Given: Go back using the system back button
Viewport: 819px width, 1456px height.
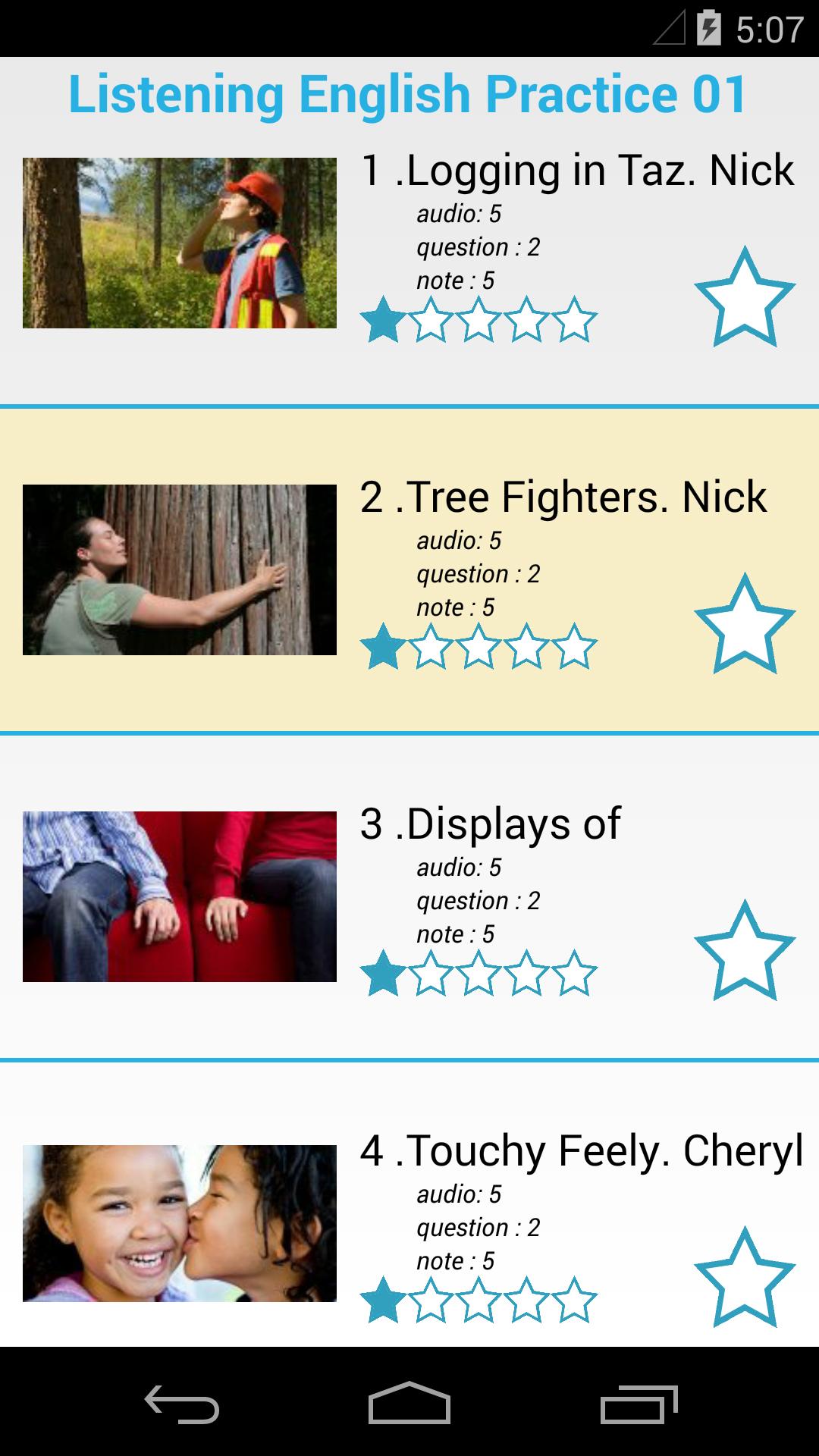Looking at the screenshot, I should pyautogui.click(x=182, y=1404).
